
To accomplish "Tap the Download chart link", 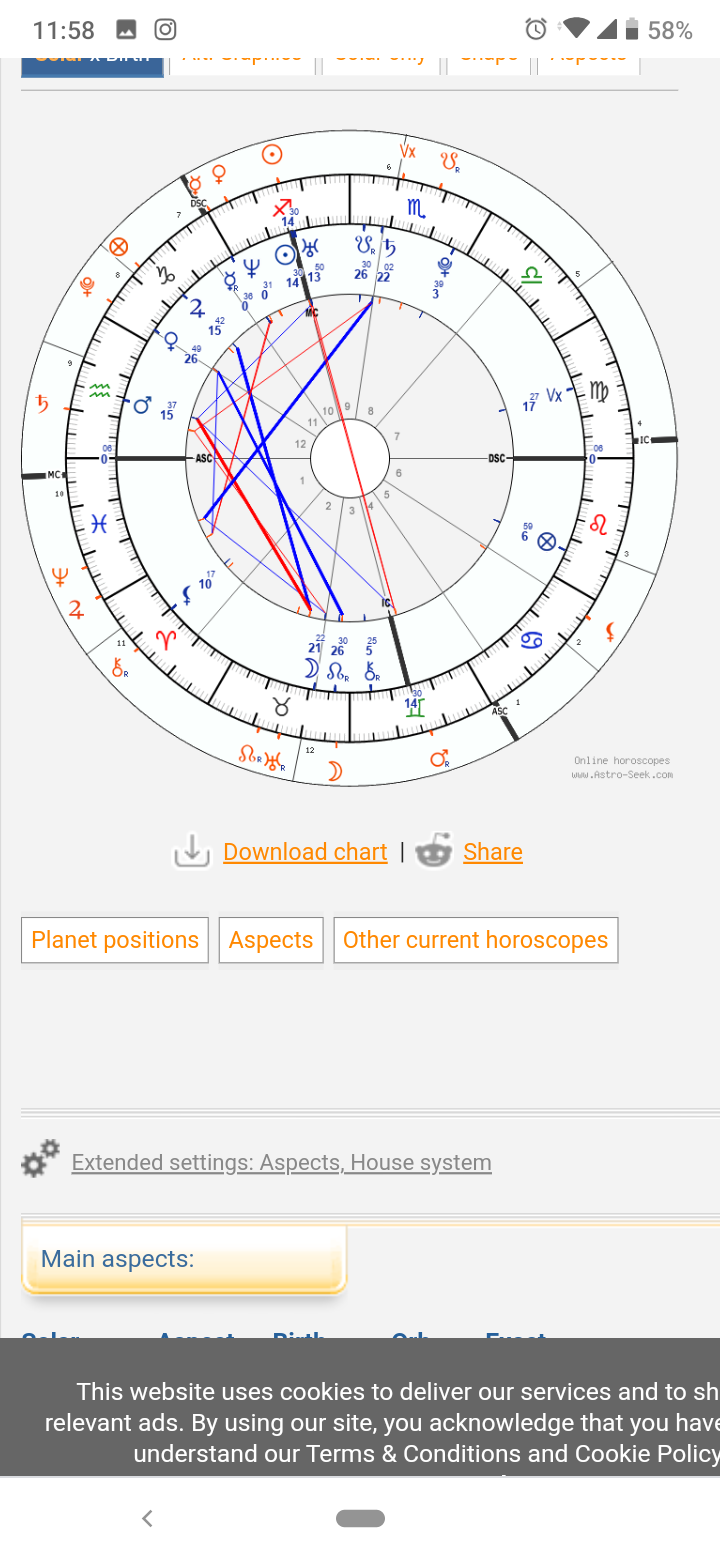I will point(305,852).
